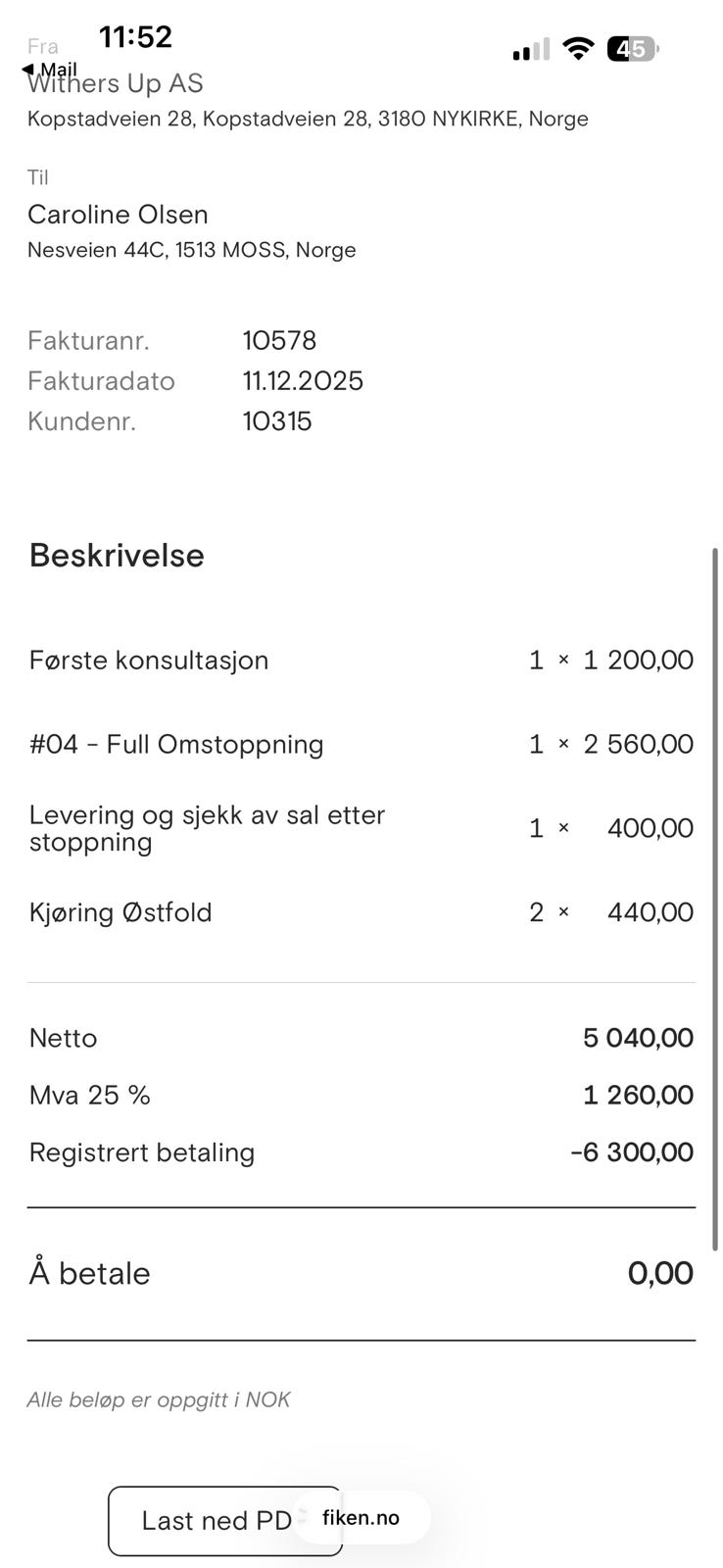The image size is (723, 1568).
Task: Tap the Beskrivelse section heading
Action: (116, 555)
